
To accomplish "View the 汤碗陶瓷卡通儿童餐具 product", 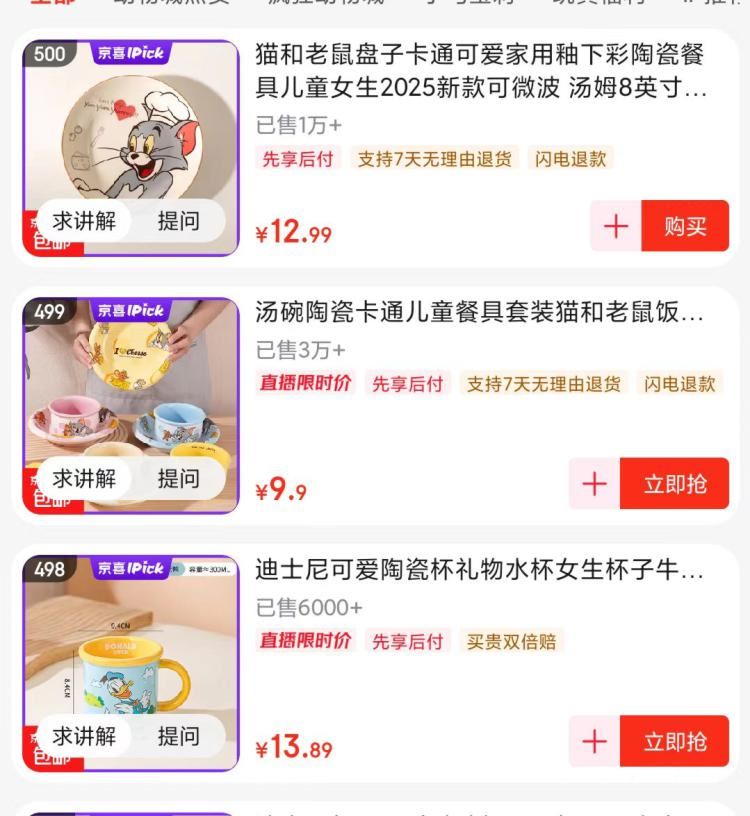I will (x=480, y=313).
